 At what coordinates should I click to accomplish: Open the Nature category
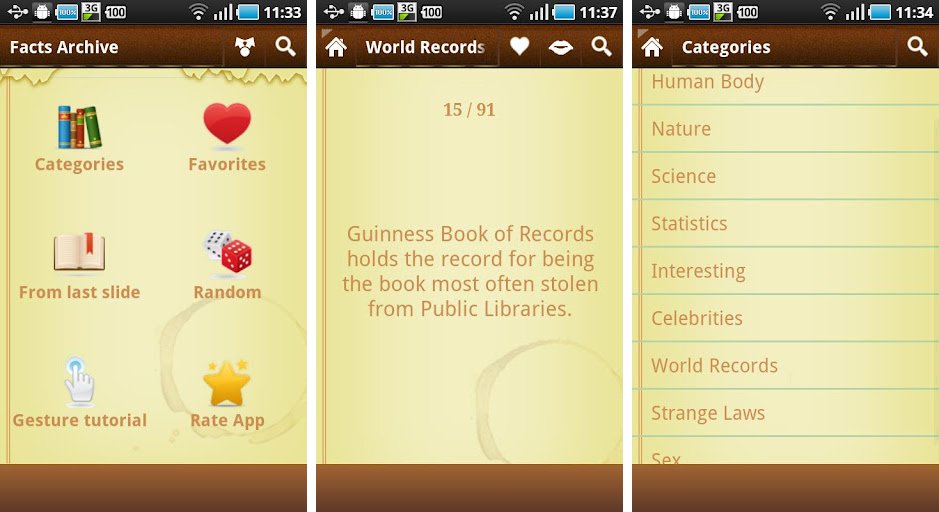pyautogui.click(x=681, y=129)
